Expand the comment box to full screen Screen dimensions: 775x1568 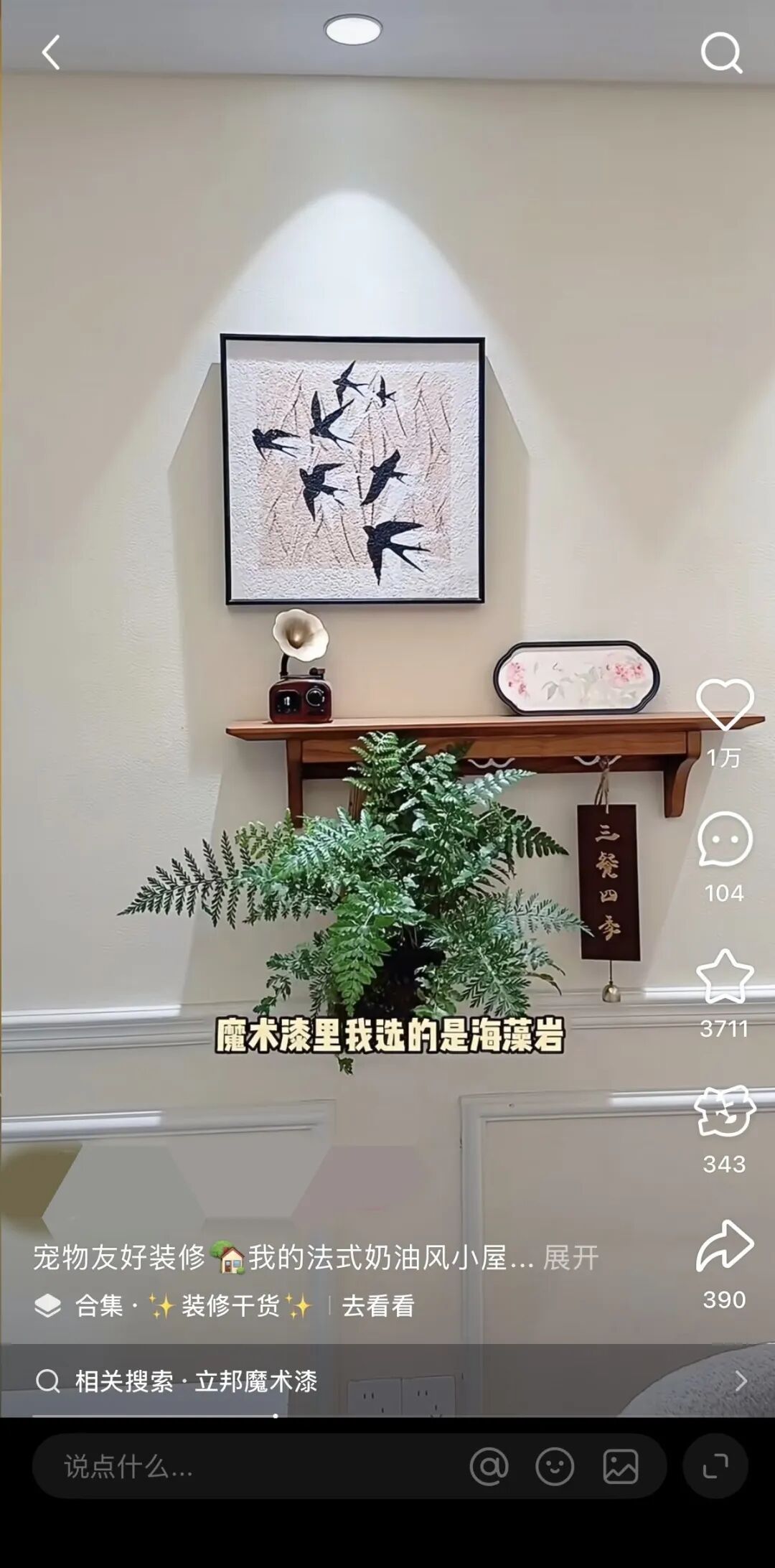(715, 1467)
